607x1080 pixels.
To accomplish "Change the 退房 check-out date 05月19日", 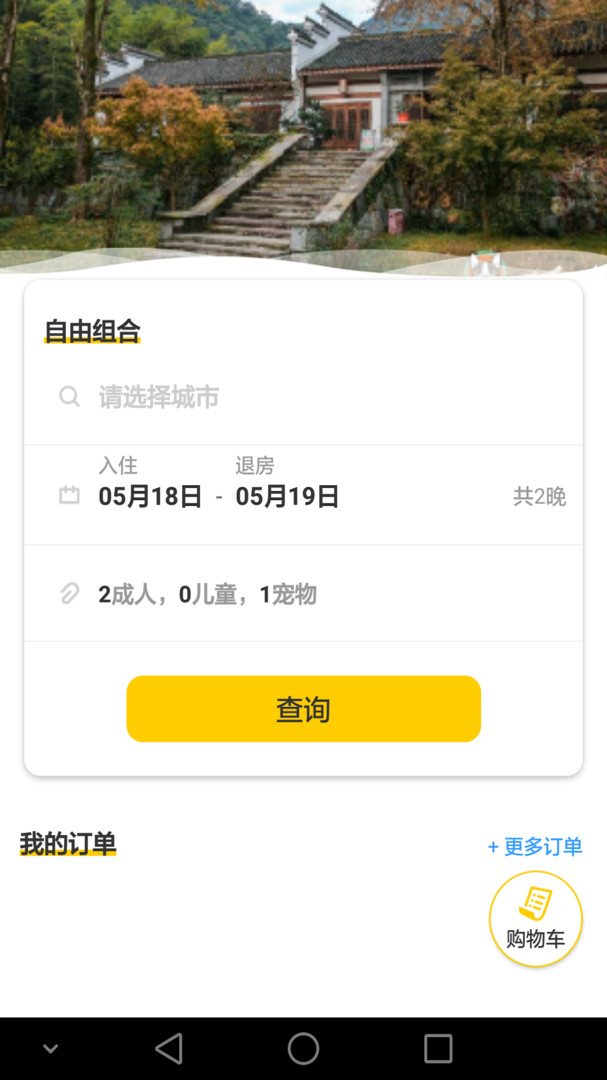I will click(287, 496).
